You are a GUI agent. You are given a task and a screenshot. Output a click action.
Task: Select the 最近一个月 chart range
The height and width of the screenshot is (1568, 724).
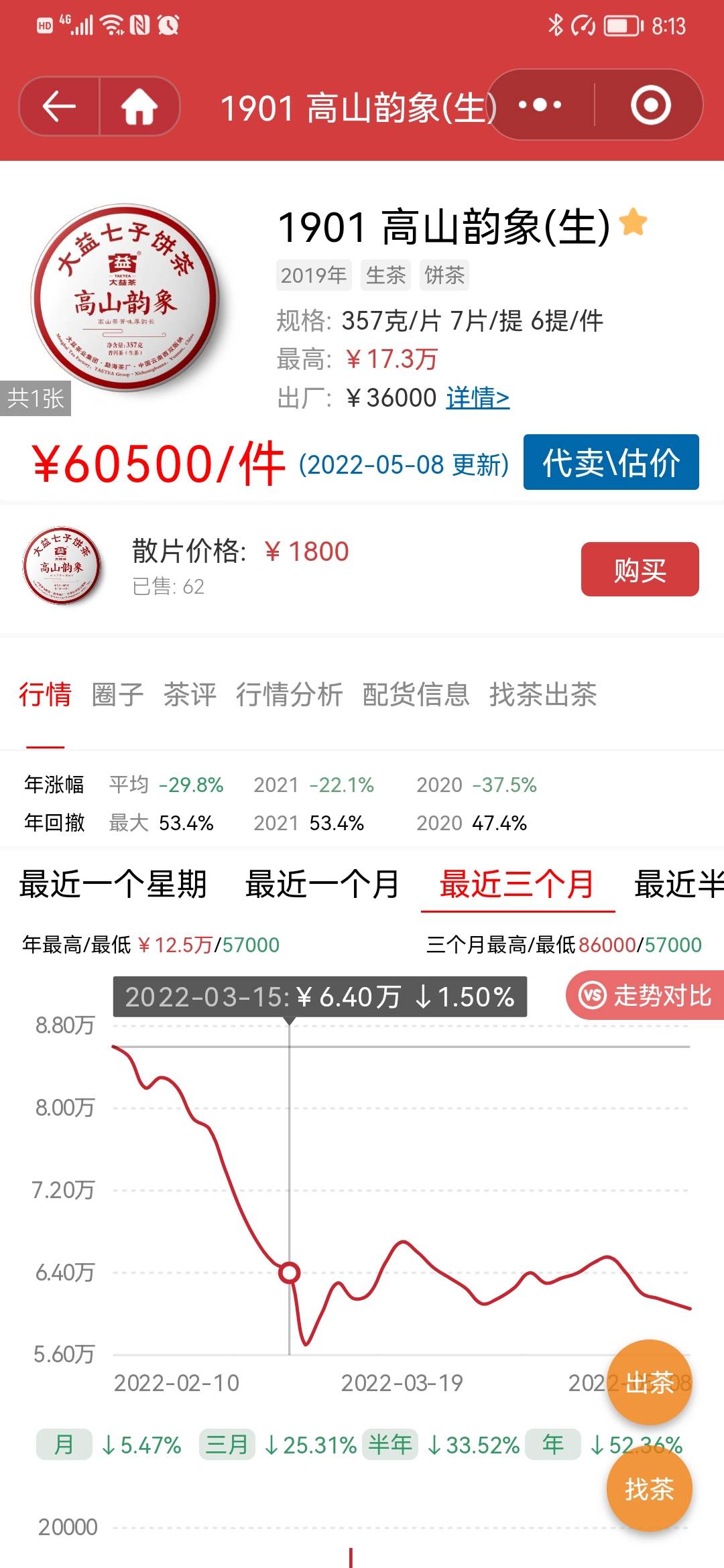coord(322,884)
